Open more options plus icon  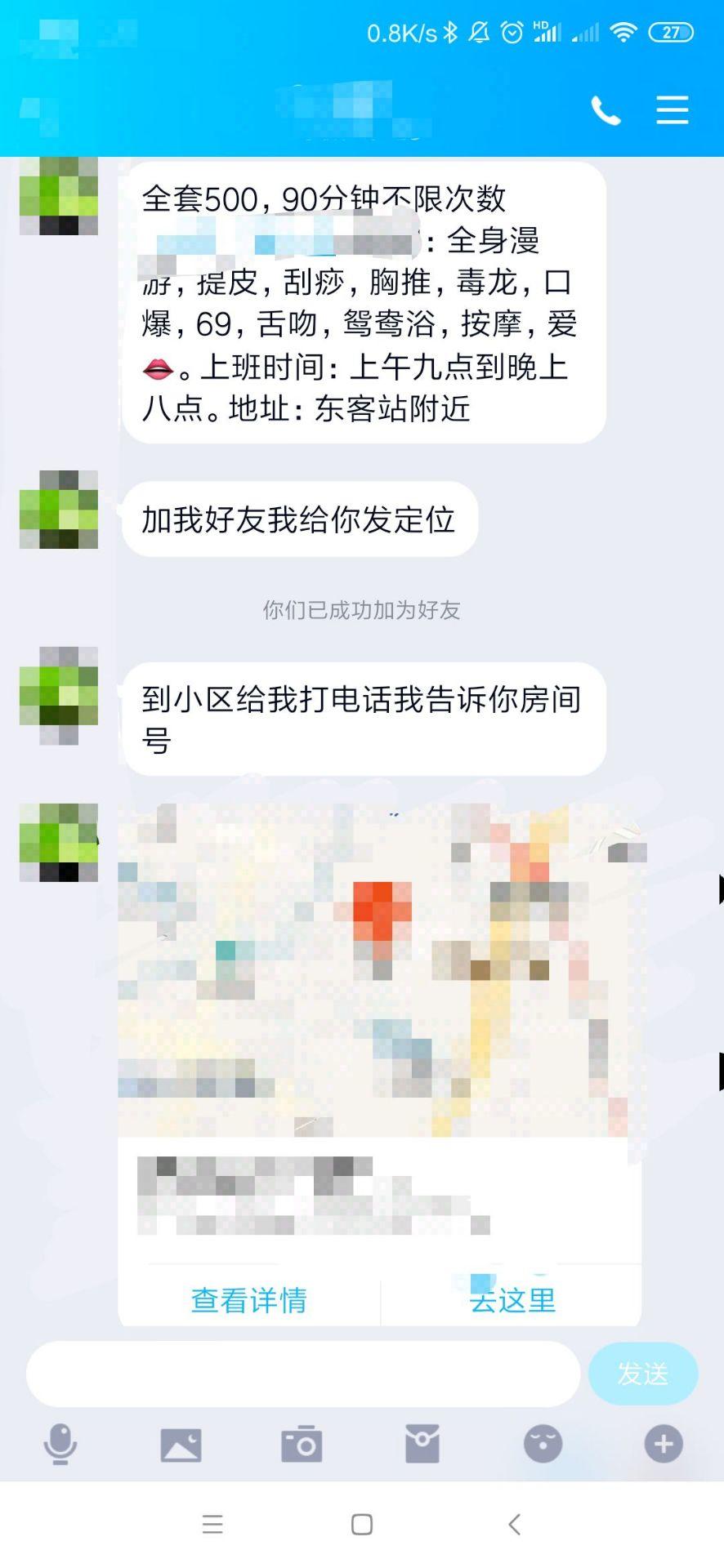(663, 1444)
